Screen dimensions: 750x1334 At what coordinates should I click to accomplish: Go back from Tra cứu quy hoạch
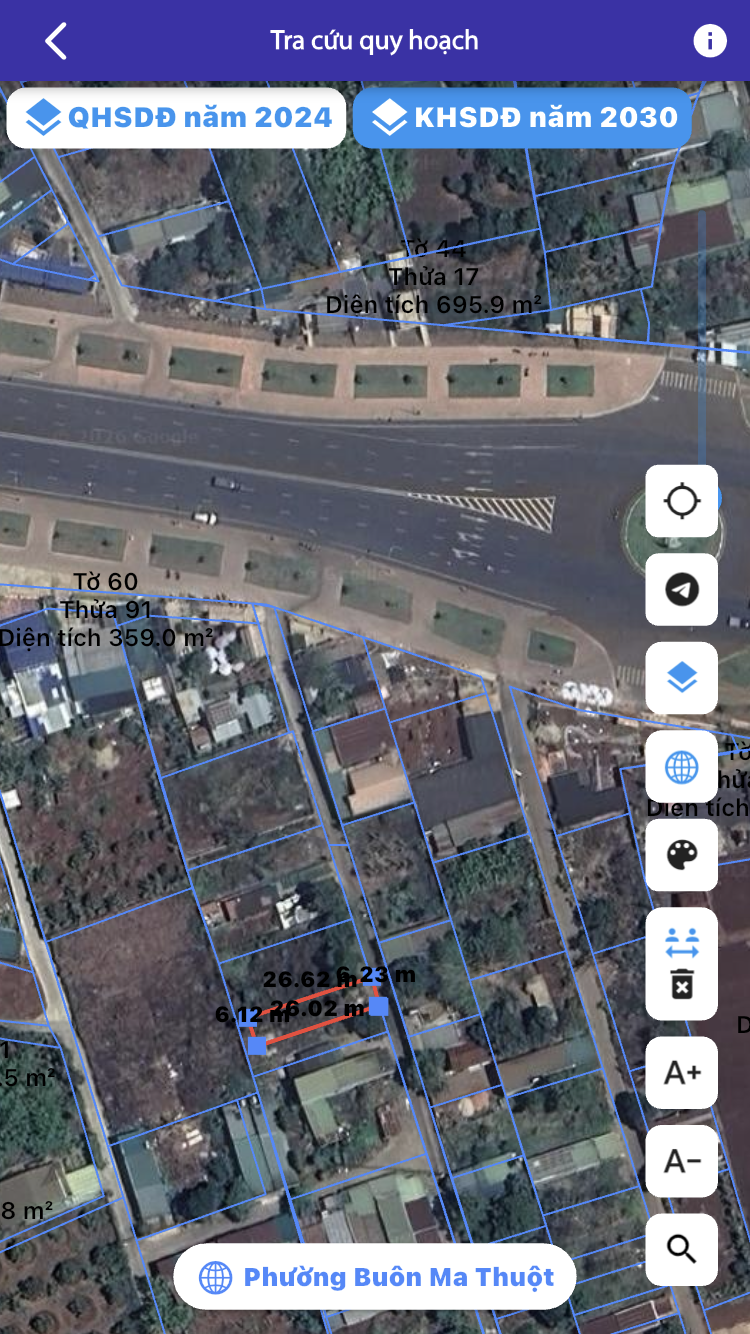56,41
